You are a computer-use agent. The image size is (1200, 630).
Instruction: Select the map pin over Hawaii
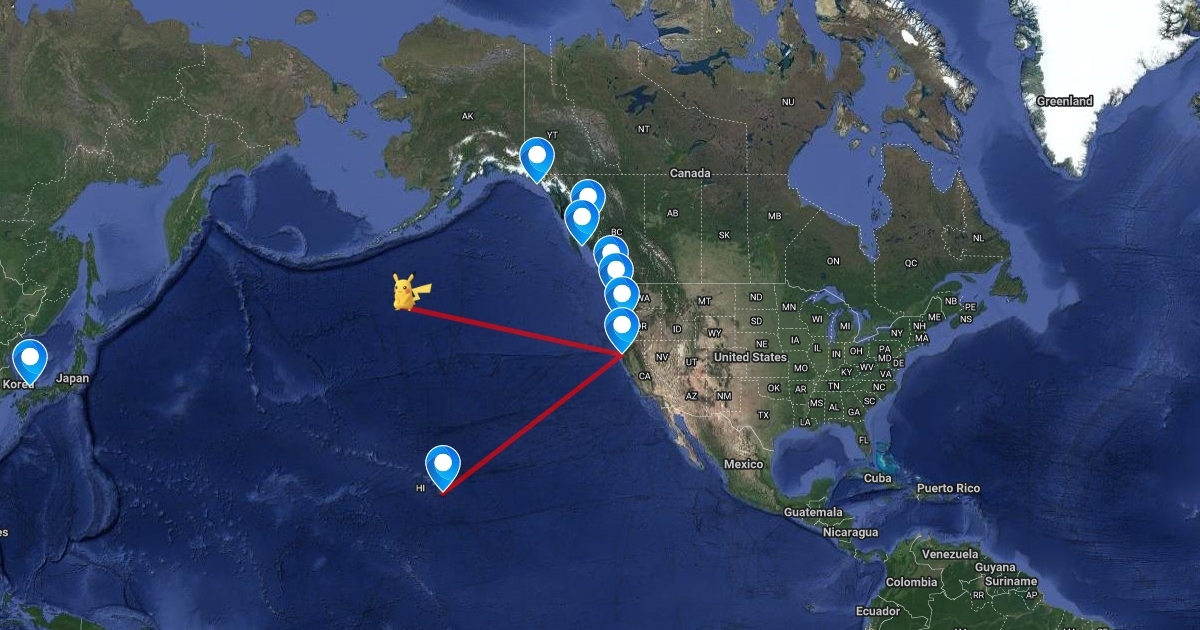(442, 467)
